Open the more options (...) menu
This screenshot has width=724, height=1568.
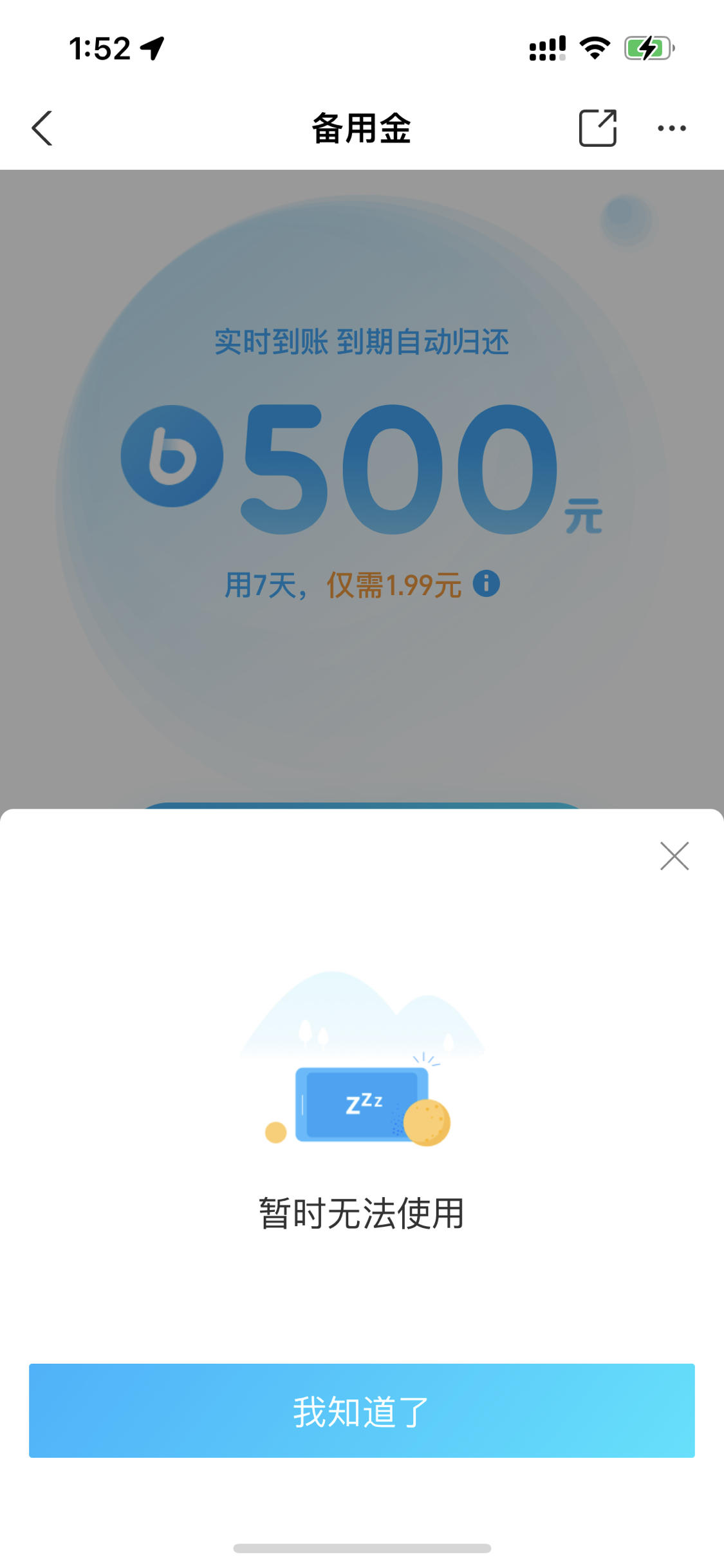[671, 128]
